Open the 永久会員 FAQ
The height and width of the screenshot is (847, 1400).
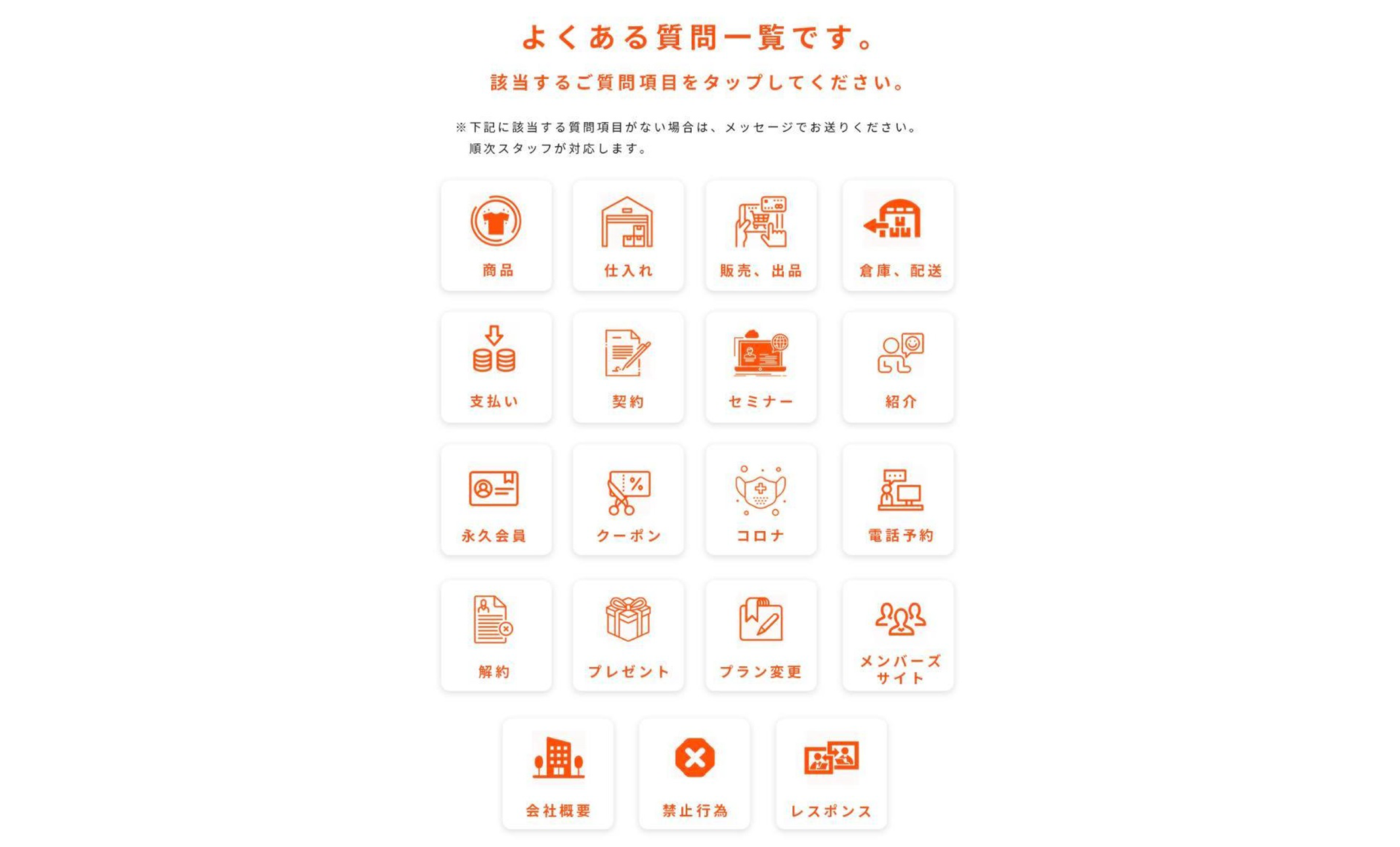tap(496, 500)
